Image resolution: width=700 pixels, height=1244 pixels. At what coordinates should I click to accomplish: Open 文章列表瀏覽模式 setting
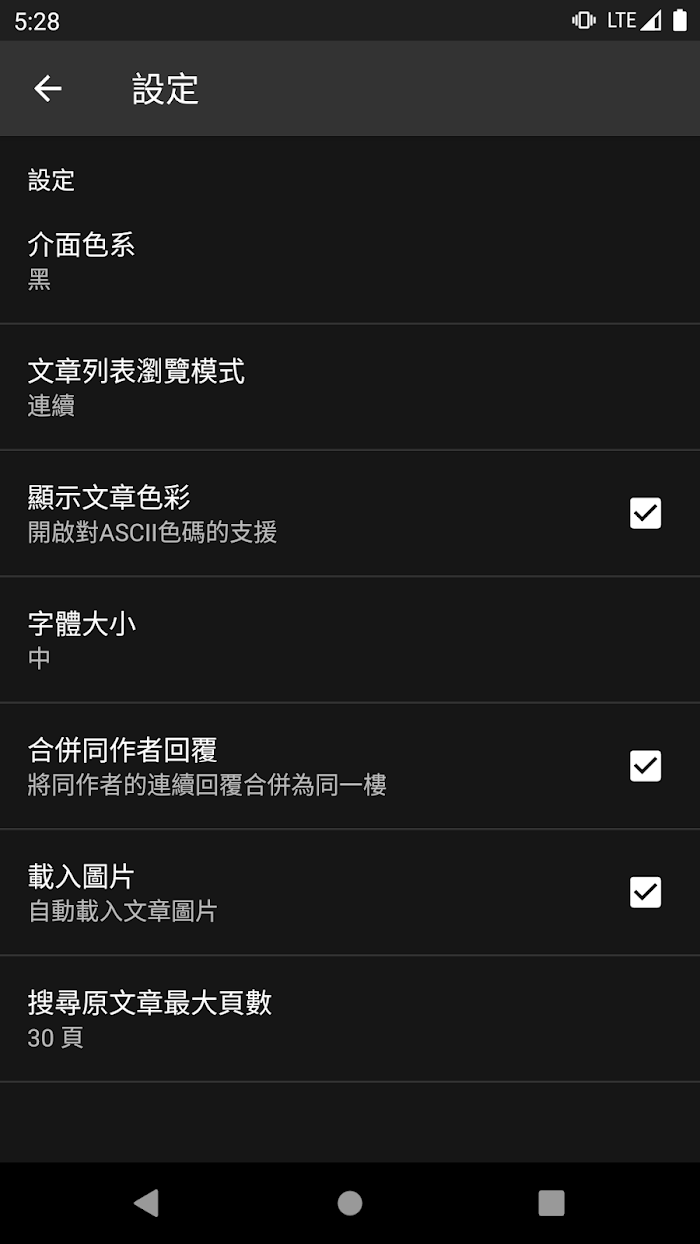coord(350,387)
